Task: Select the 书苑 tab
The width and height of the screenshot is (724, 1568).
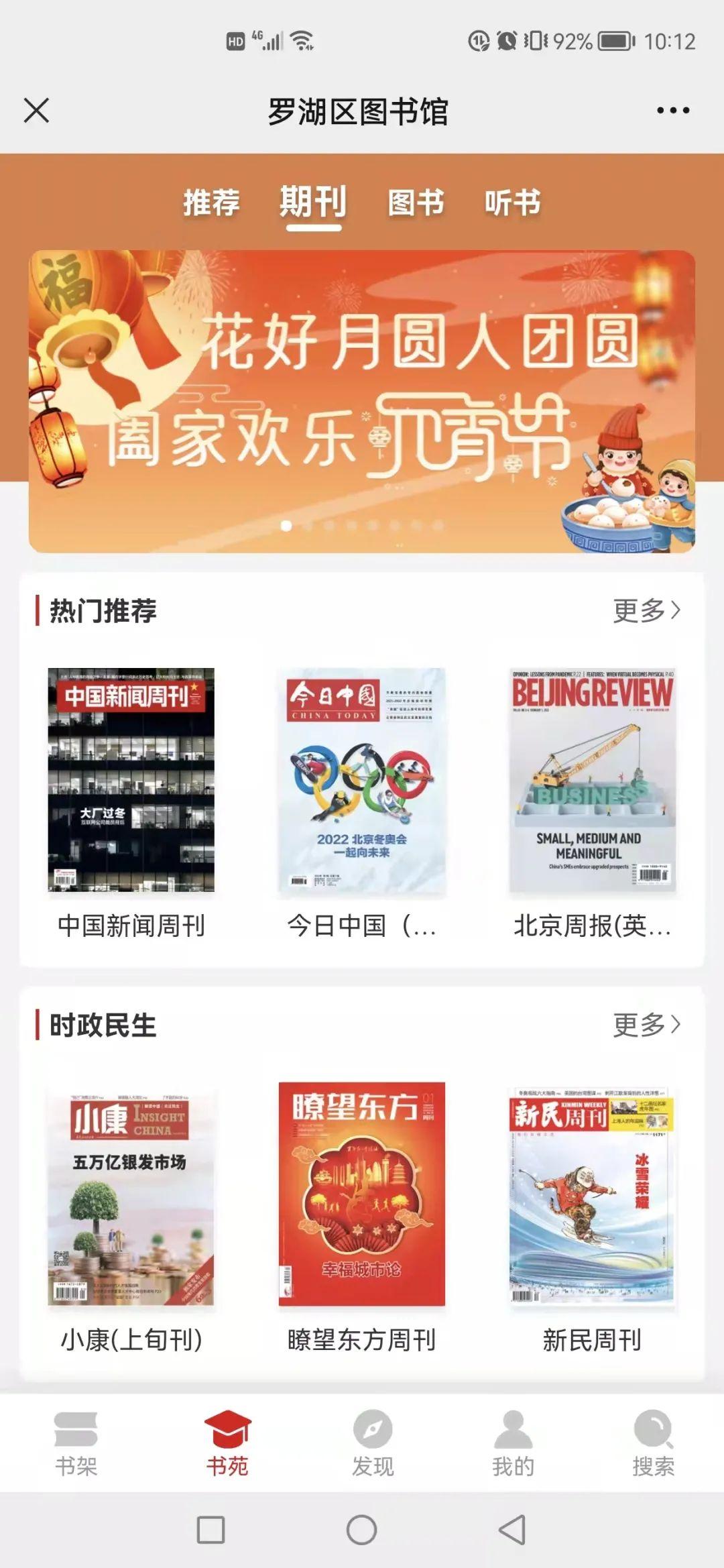Action: tap(227, 1443)
